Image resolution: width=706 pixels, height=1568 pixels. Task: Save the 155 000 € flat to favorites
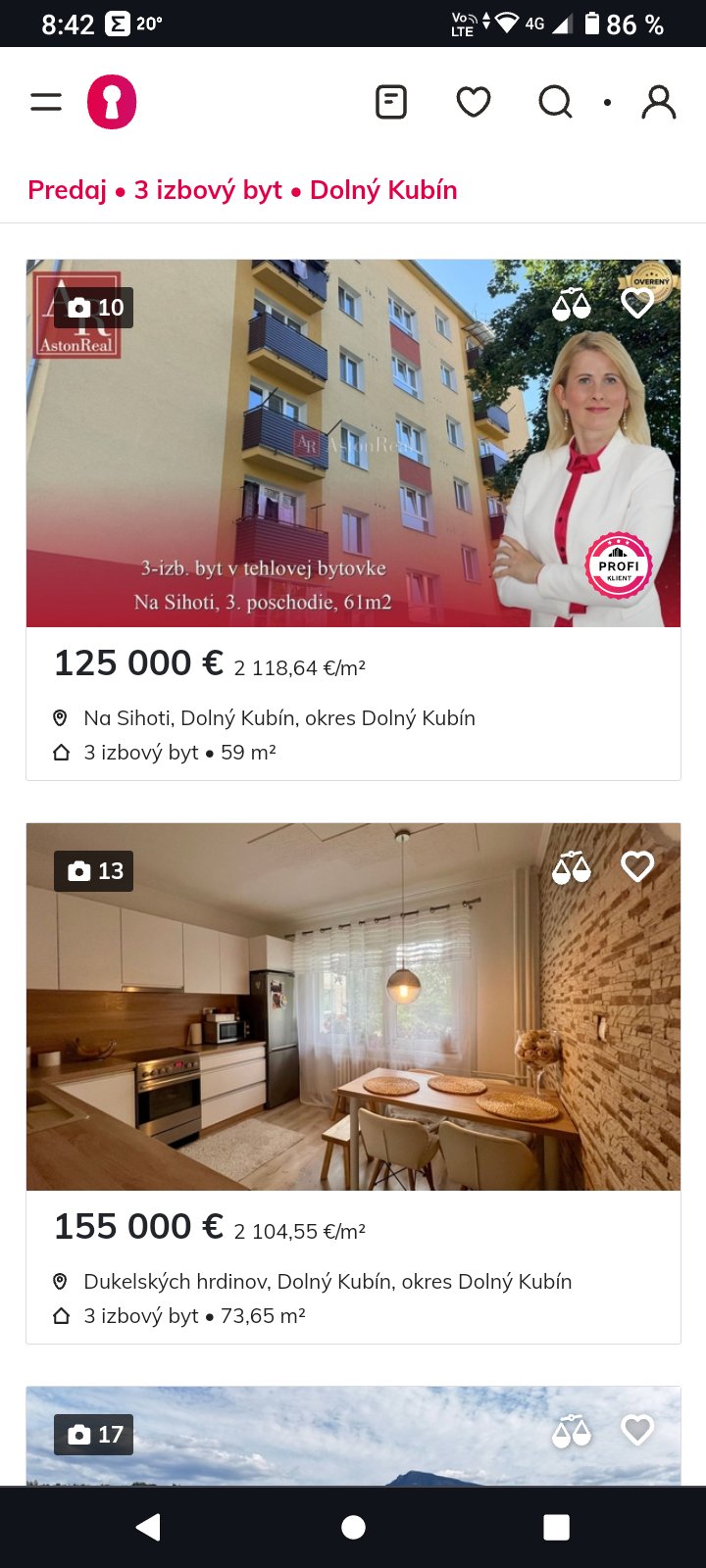pyautogui.click(x=637, y=867)
